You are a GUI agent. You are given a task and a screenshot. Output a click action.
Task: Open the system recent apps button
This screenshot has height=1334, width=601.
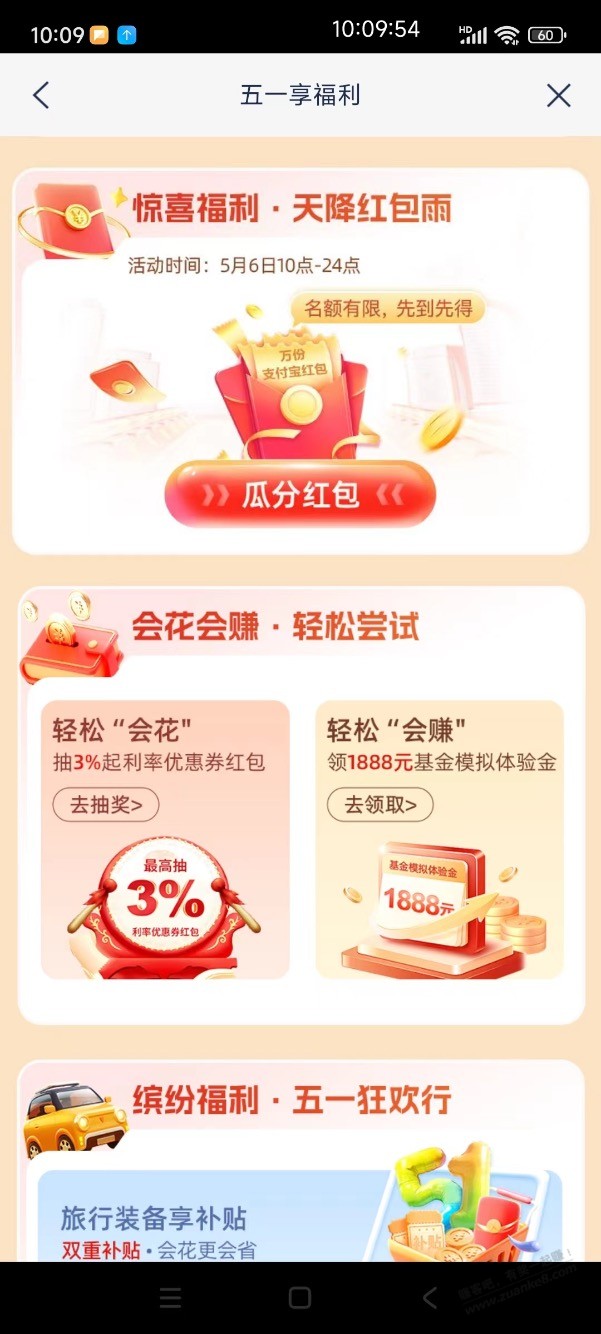click(171, 1298)
